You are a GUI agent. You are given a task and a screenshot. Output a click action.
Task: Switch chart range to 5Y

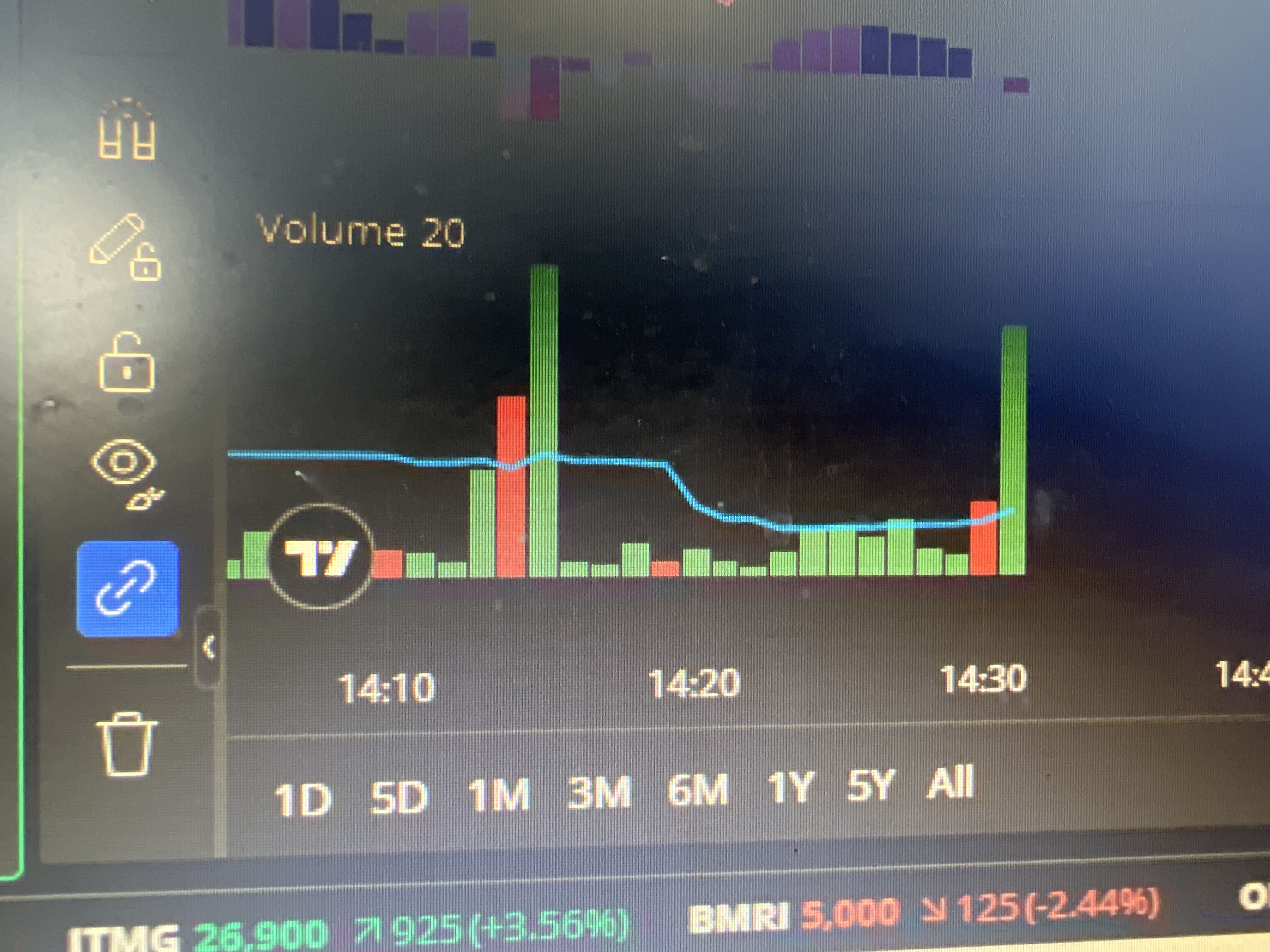[871, 785]
